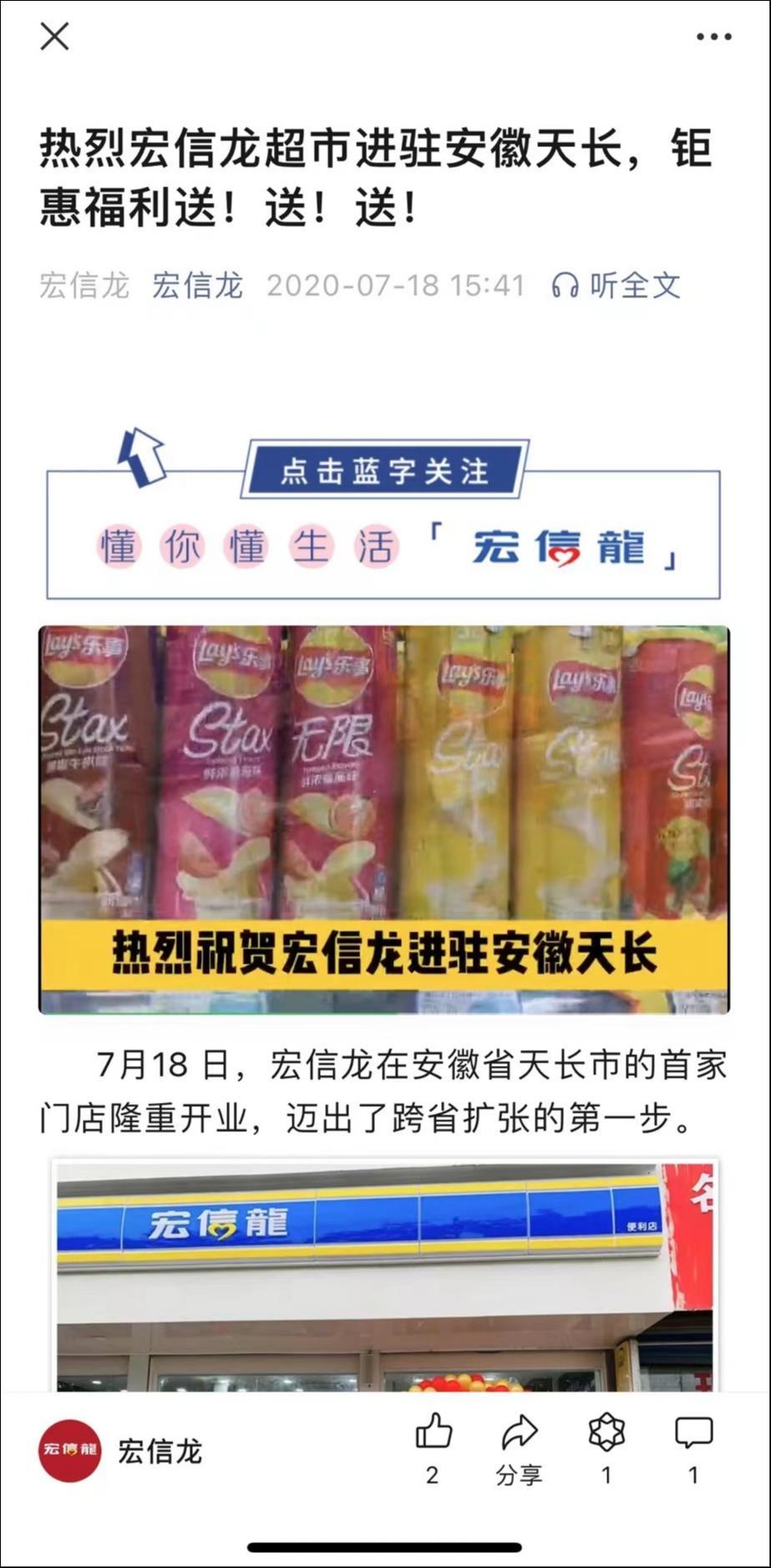Image resolution: width=771 pixels, height=1568 pixels.
Task: Open the blue 宏信龙 account link
Action: 197,286
